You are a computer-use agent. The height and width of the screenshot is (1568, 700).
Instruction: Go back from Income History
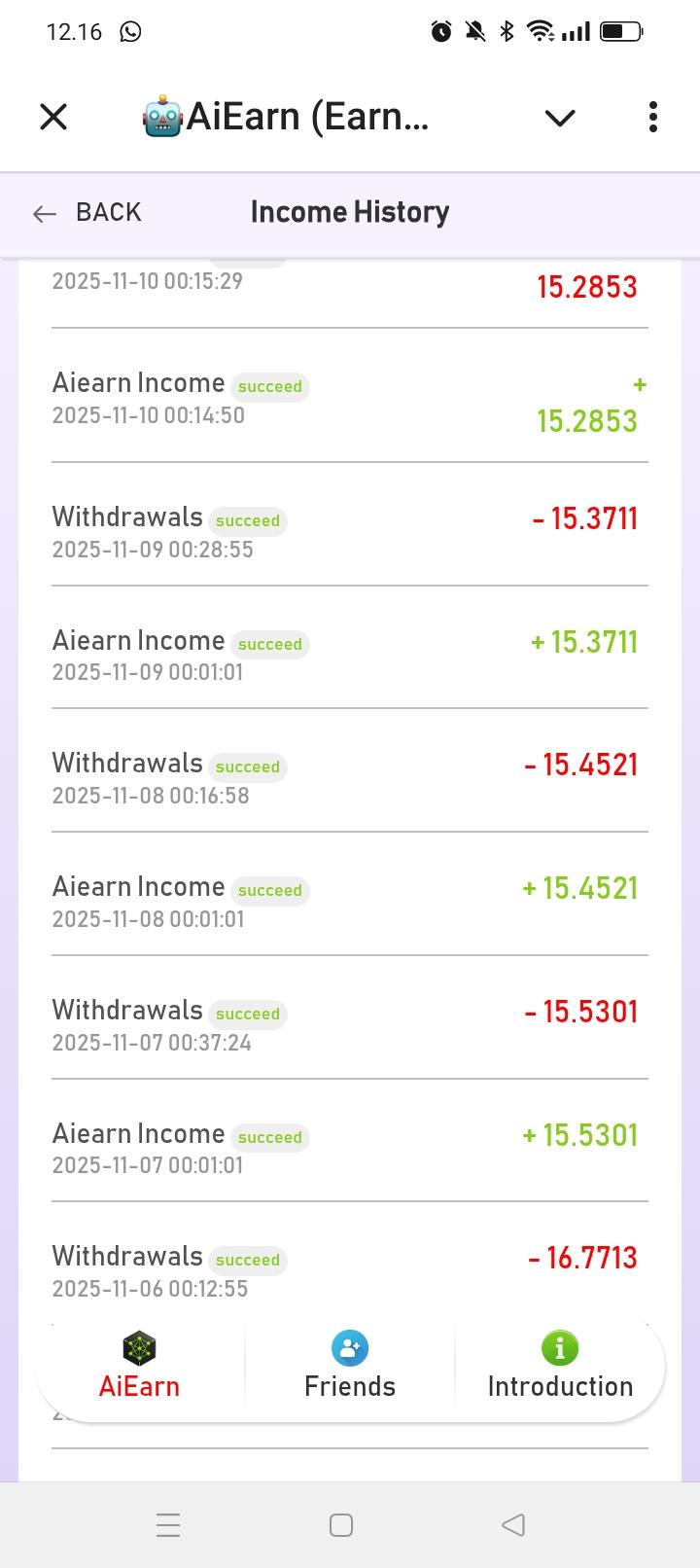[87, 212]
